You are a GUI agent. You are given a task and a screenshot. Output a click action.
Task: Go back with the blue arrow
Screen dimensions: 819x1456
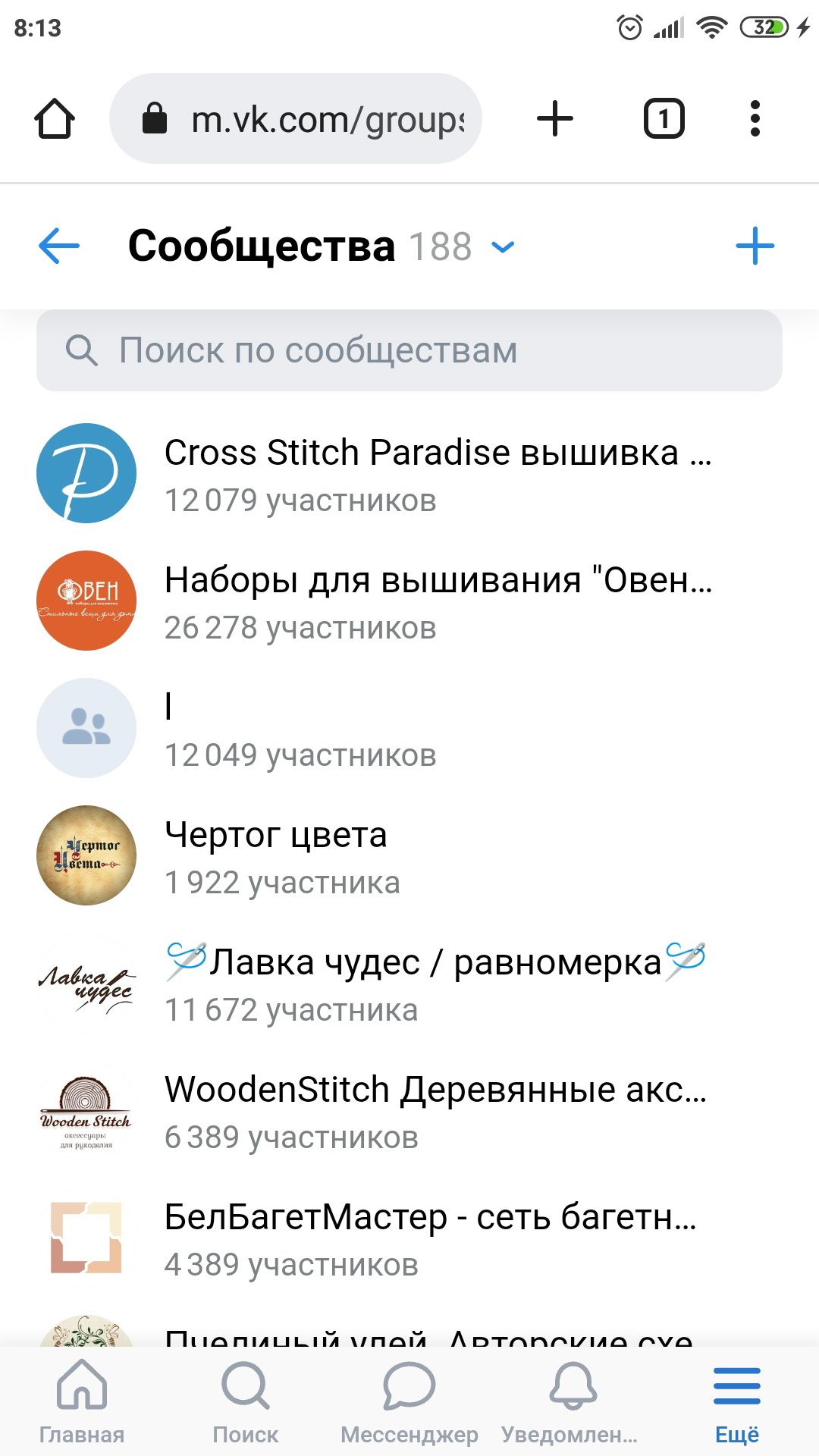pos(59,246)
